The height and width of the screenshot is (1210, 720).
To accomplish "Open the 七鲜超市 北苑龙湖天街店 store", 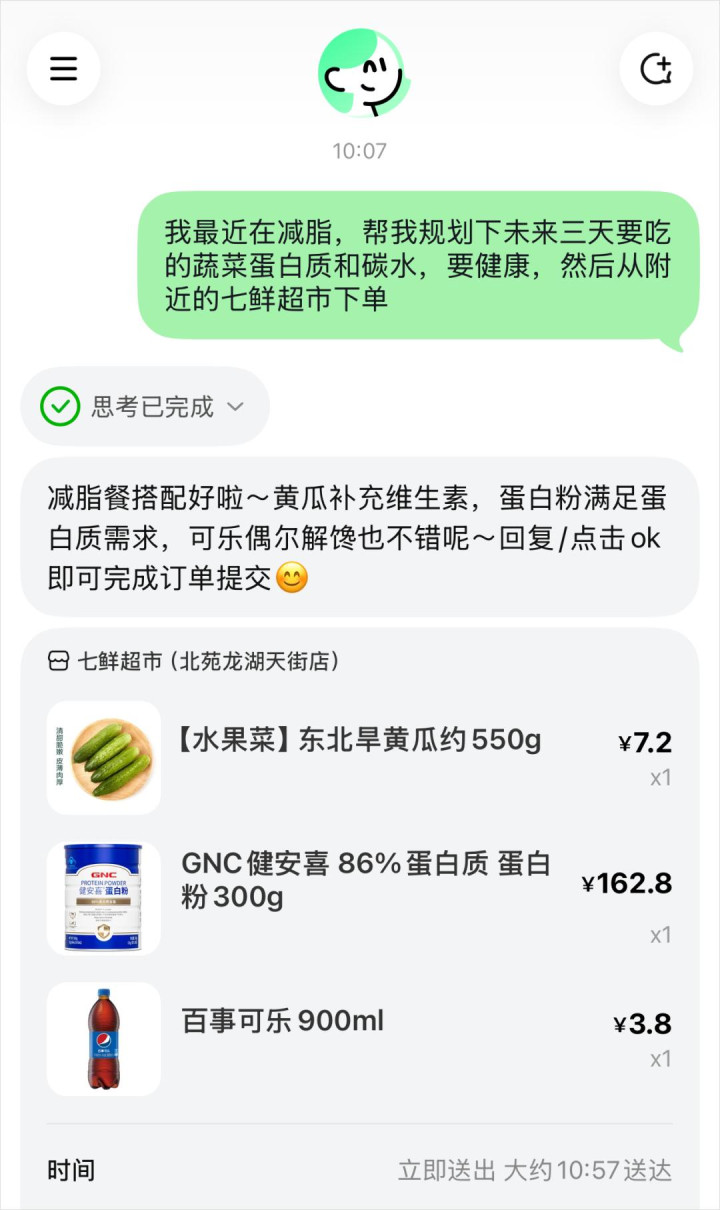I will 194,661.
